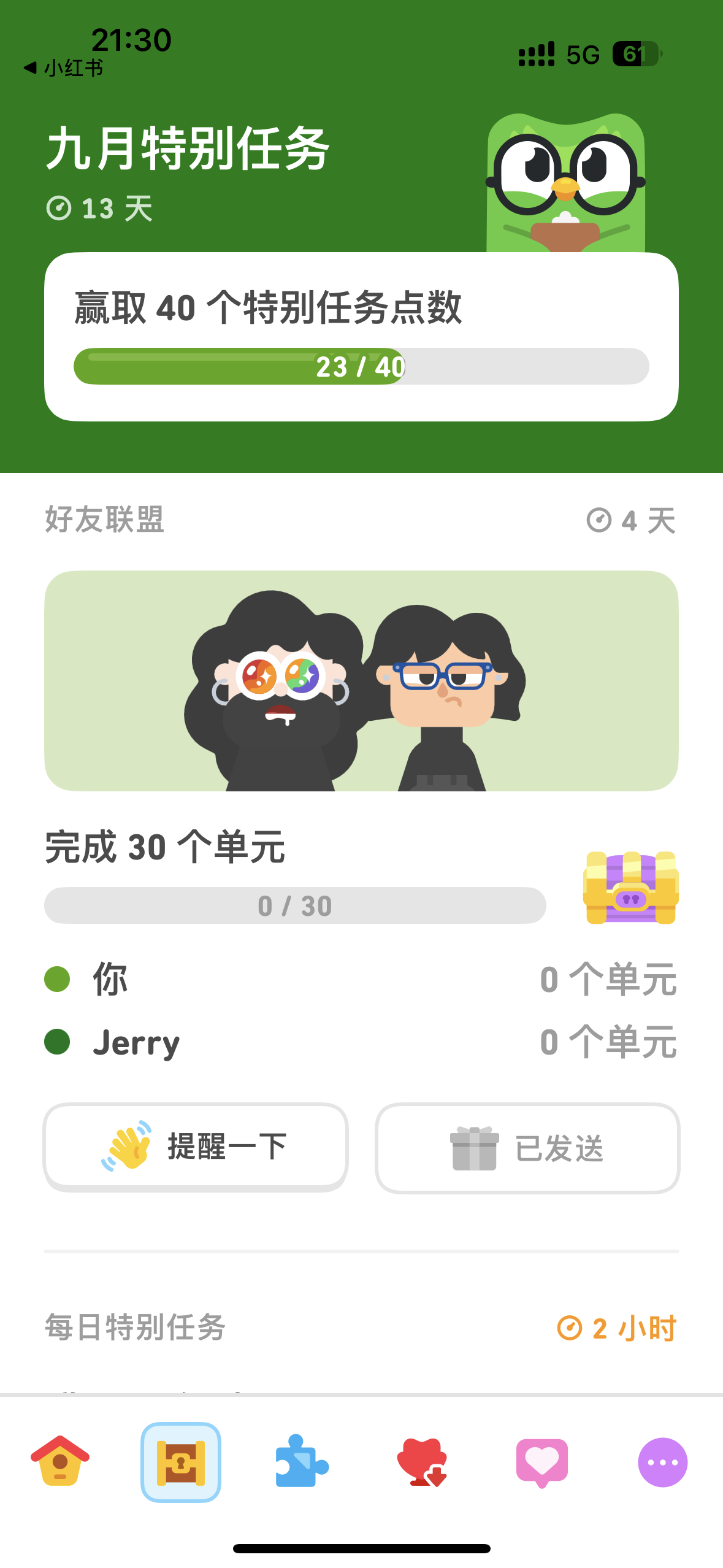Open the 九月特别任务 monthly challenge card

pos(361,336)
